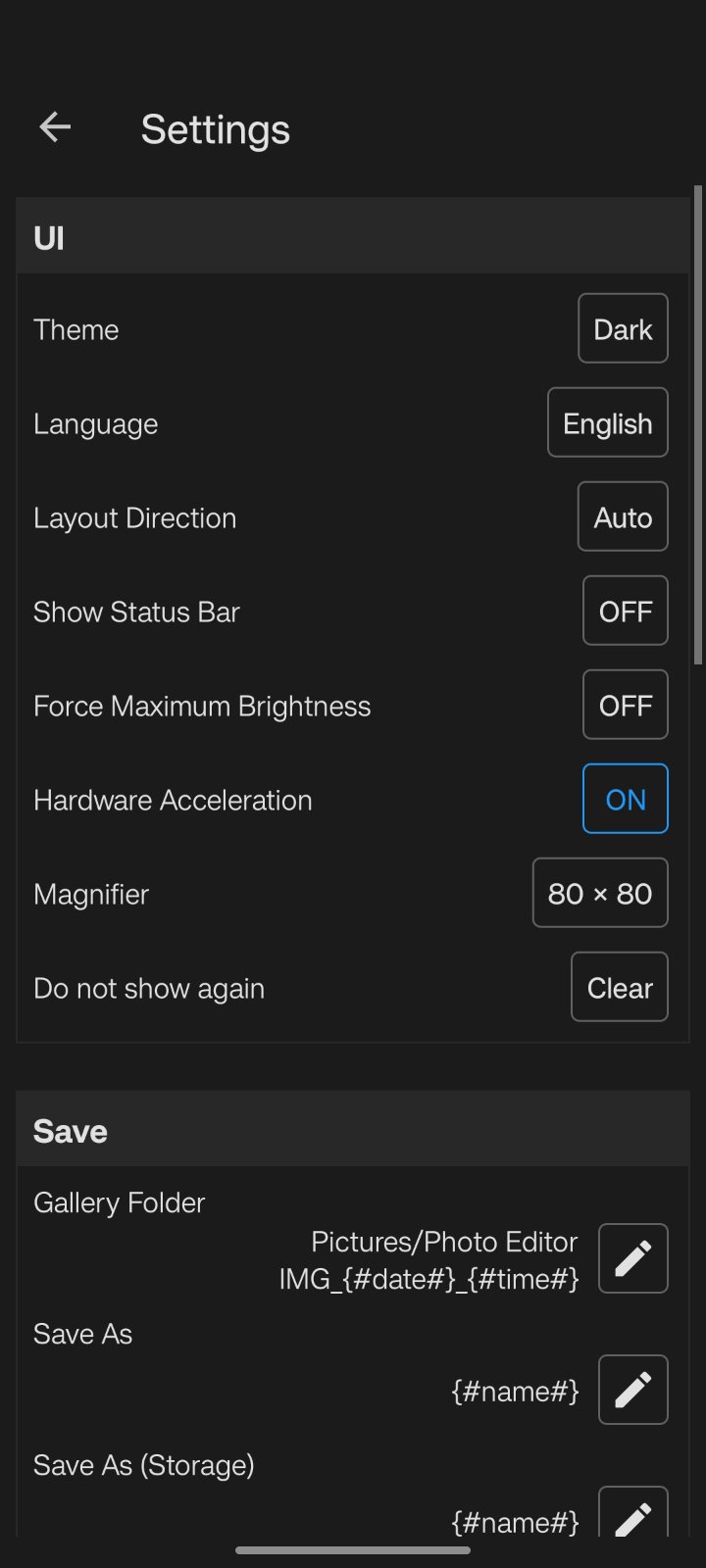Disable Hardware Acceleration
Viewport: 706px width, 1568px height.
point(625,800)
